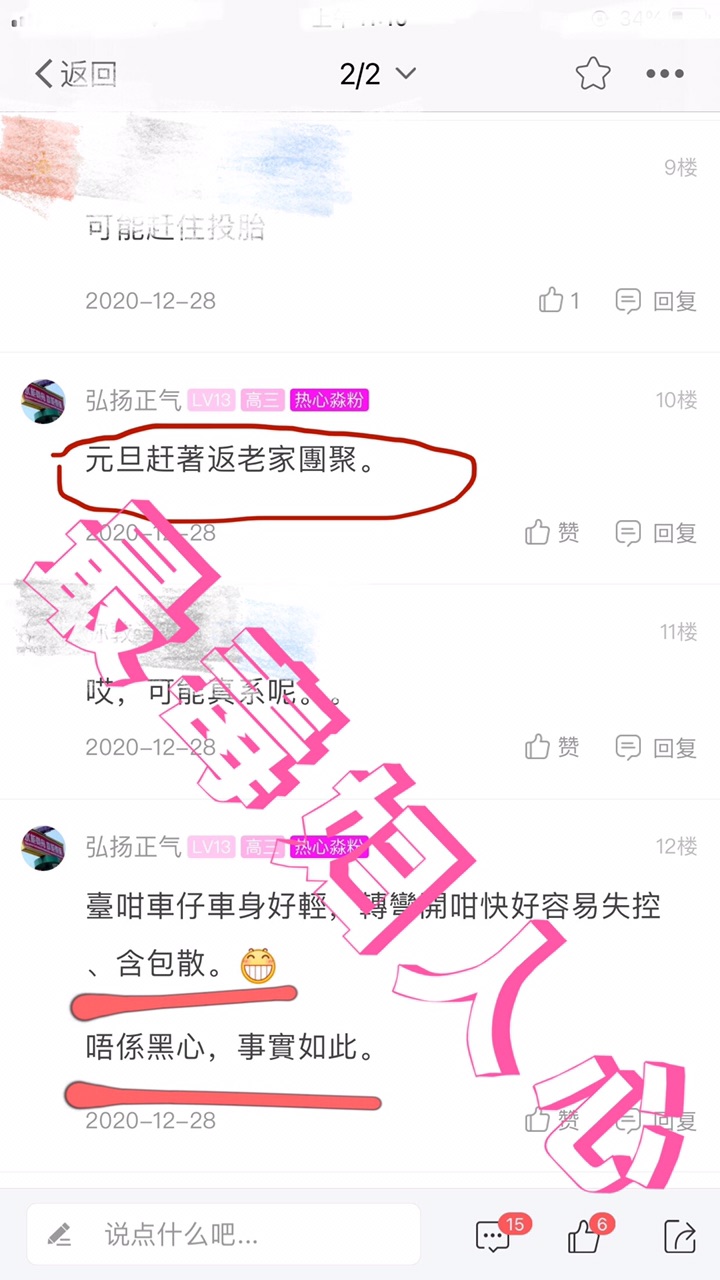Like the 9楼 comment
The width and height of the screenshot is (720, 1280).
pos(559,301)
